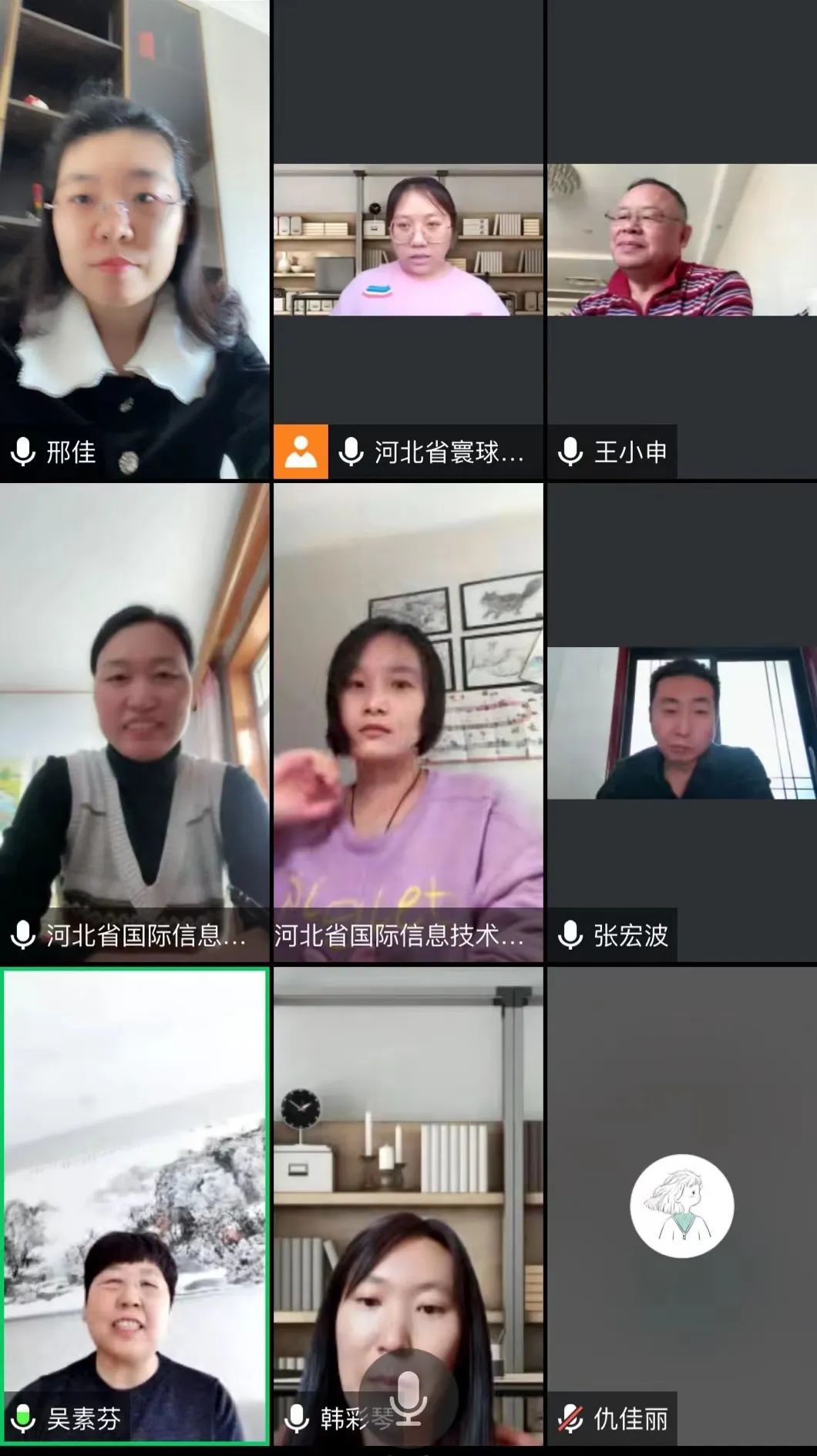Viewport: 817px width, 1456px height.
Task: Toggle the floating microphone button
Action: (408, 1396)
